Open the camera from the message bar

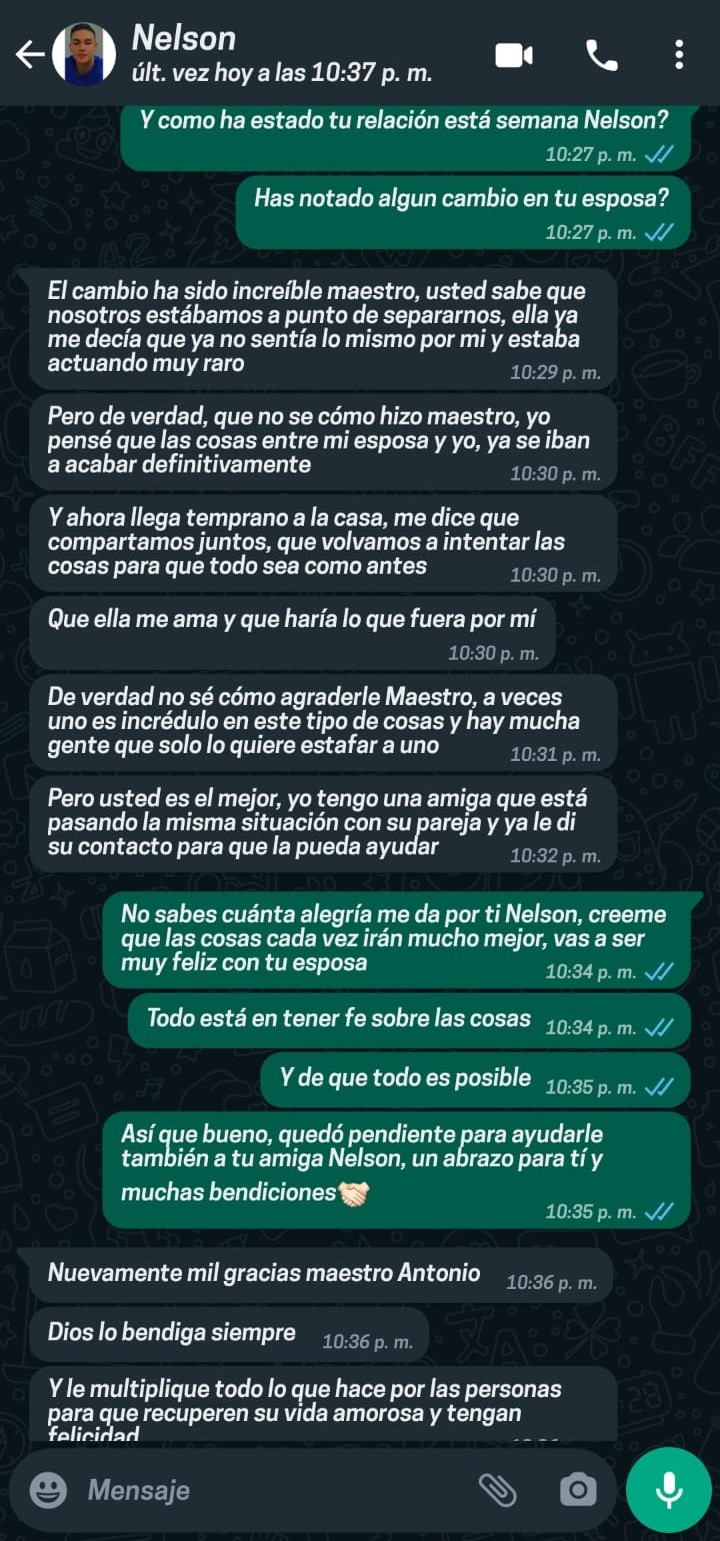coord(577,1490)
